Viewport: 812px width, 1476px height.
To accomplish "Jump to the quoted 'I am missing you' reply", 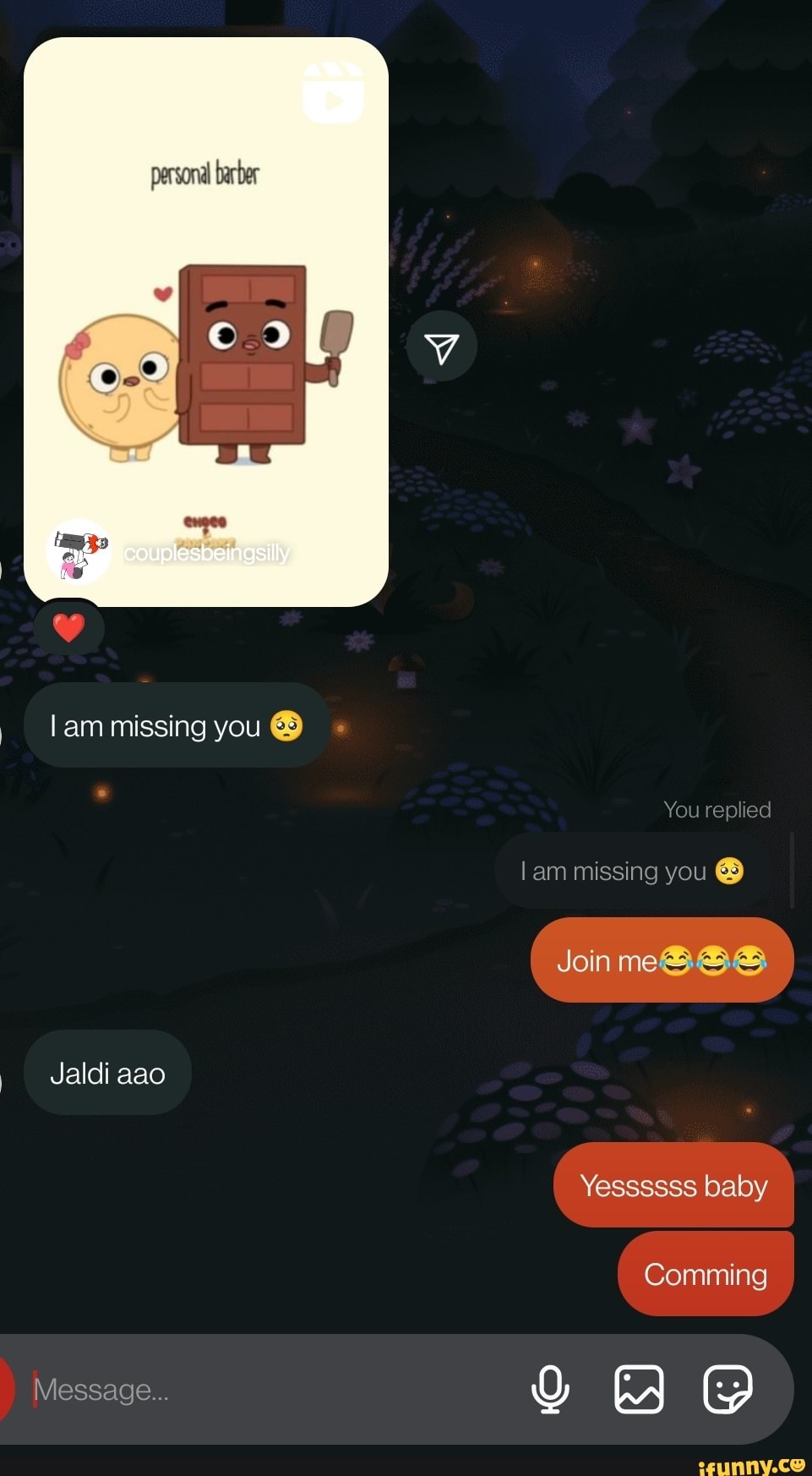I will coord(632,871).
